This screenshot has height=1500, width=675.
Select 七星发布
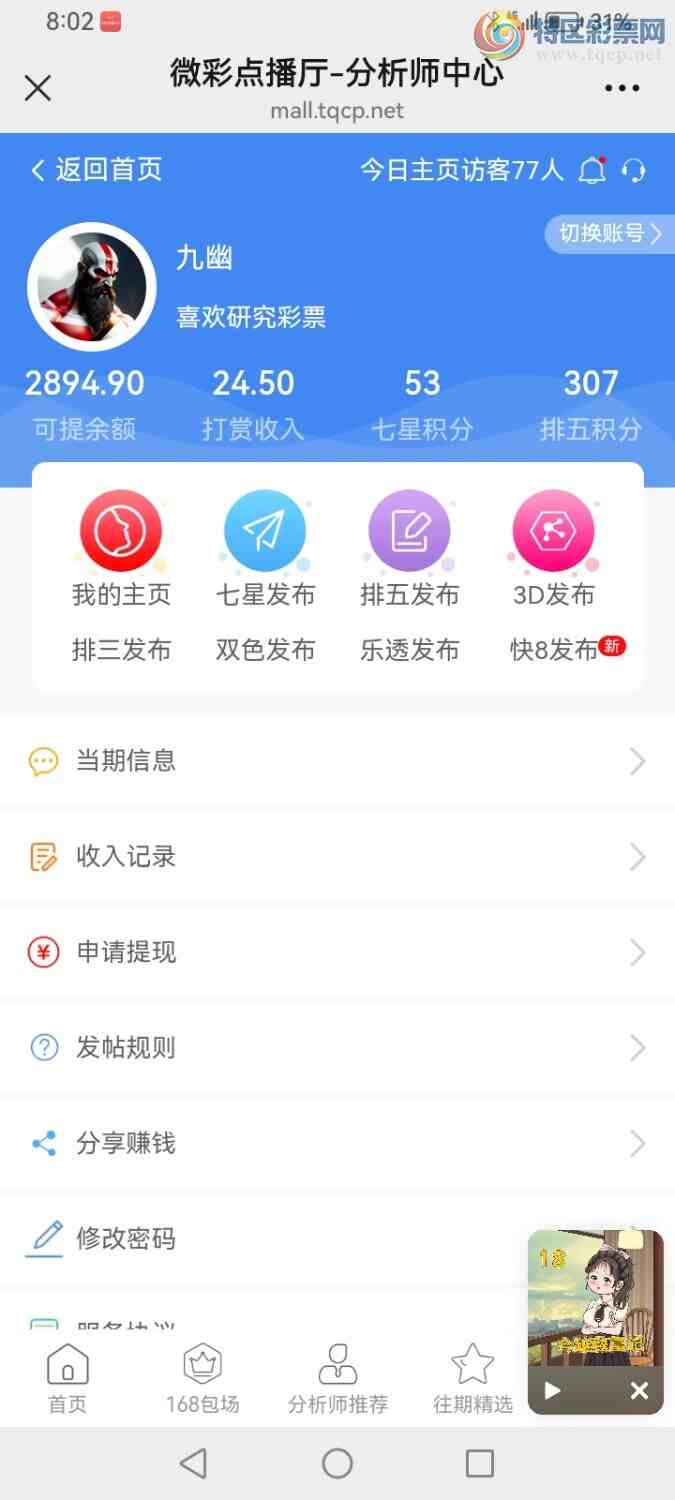[x=265, y=550]
